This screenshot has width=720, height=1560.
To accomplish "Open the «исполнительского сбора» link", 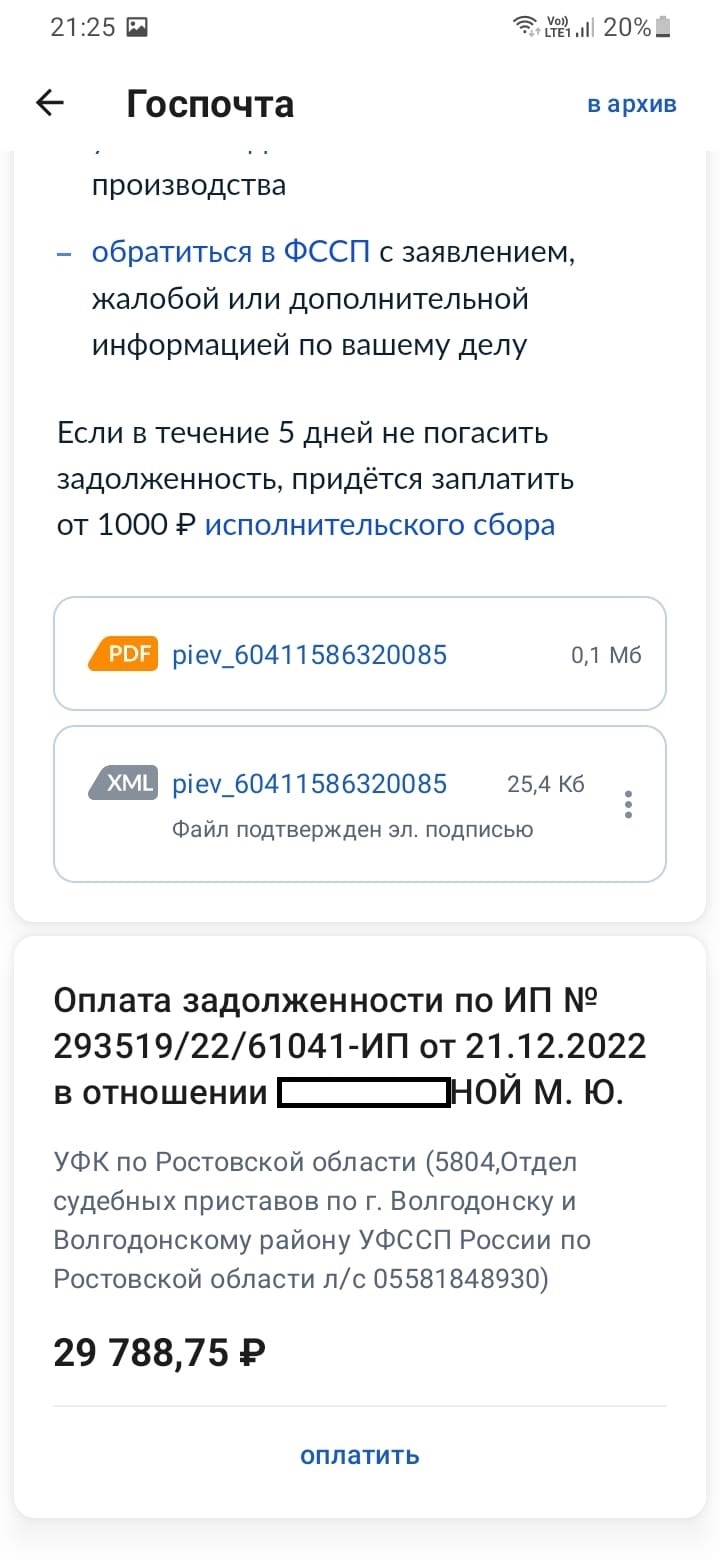I will click(379, 524).
